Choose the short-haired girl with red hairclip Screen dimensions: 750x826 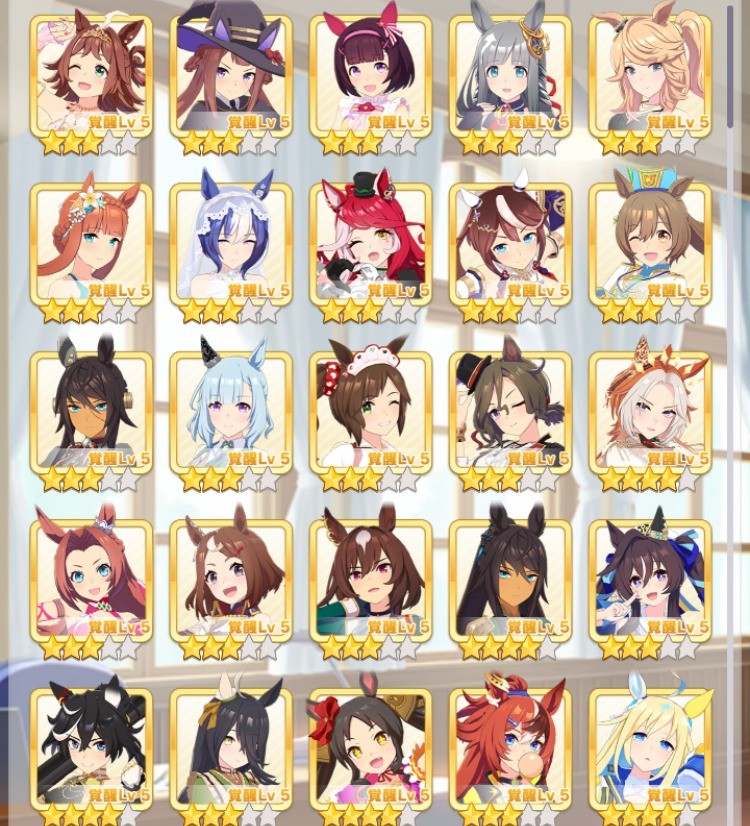point(231,579)
